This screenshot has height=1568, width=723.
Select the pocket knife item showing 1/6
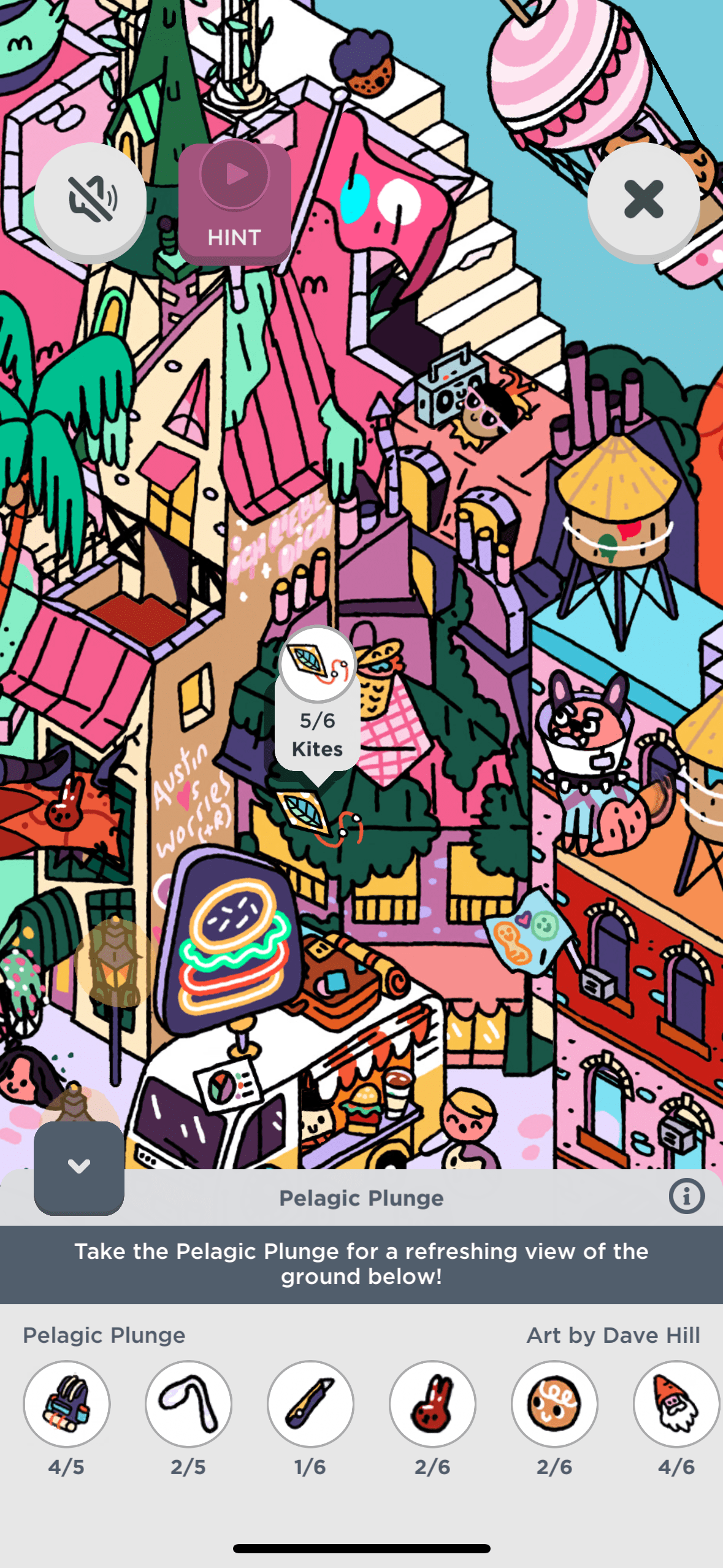tap(310, 1404)
